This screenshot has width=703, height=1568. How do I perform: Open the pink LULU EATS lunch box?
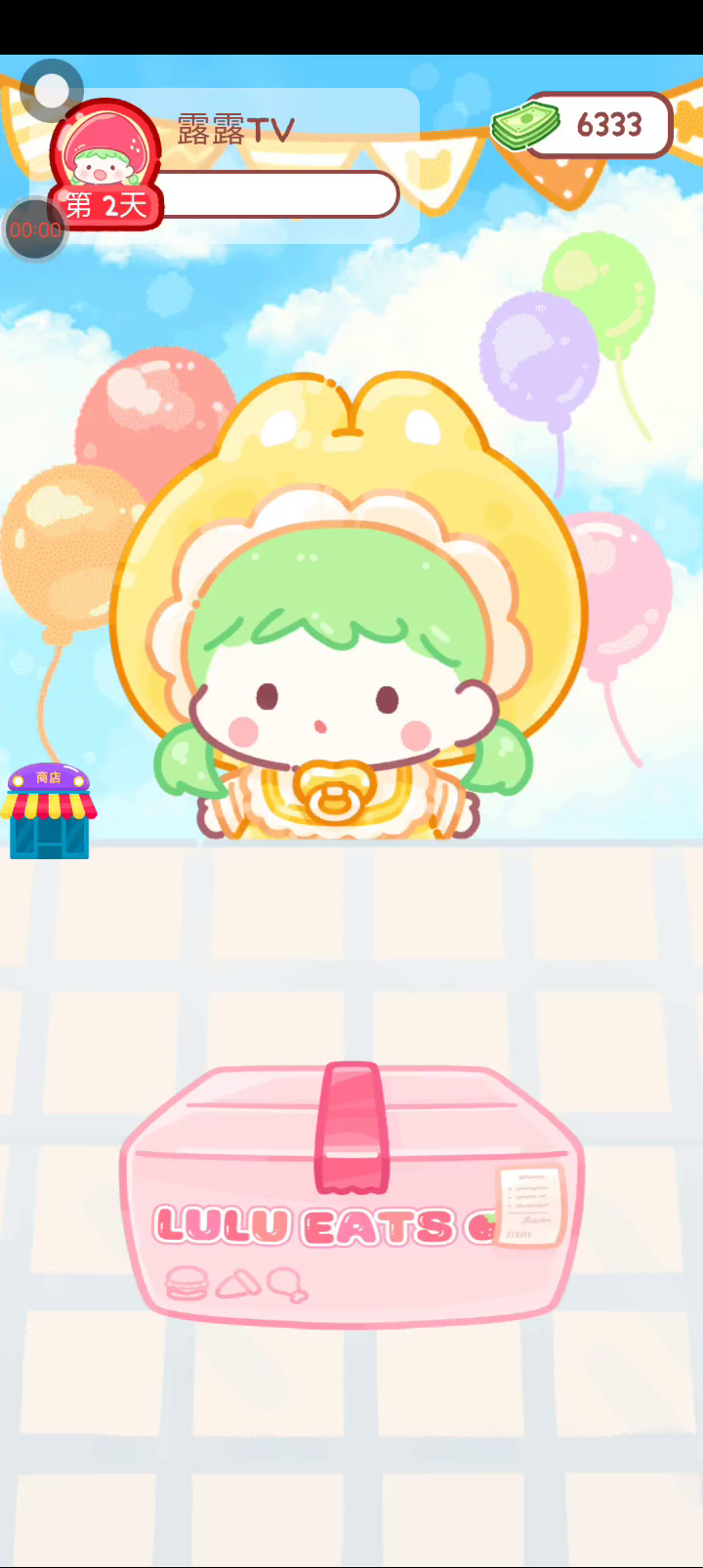point(351,1196)
